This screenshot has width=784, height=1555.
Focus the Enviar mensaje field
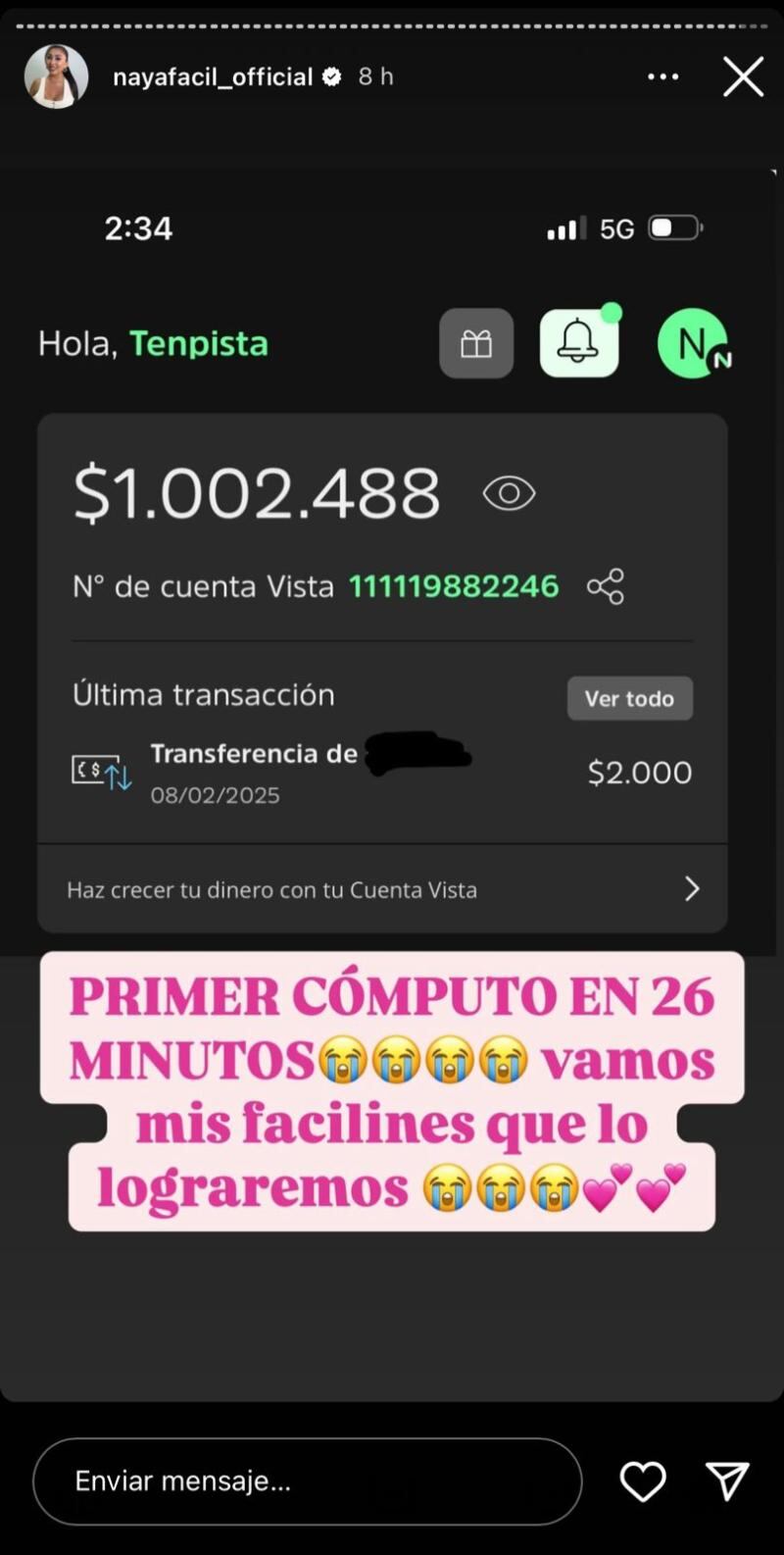coord(307,1480)
